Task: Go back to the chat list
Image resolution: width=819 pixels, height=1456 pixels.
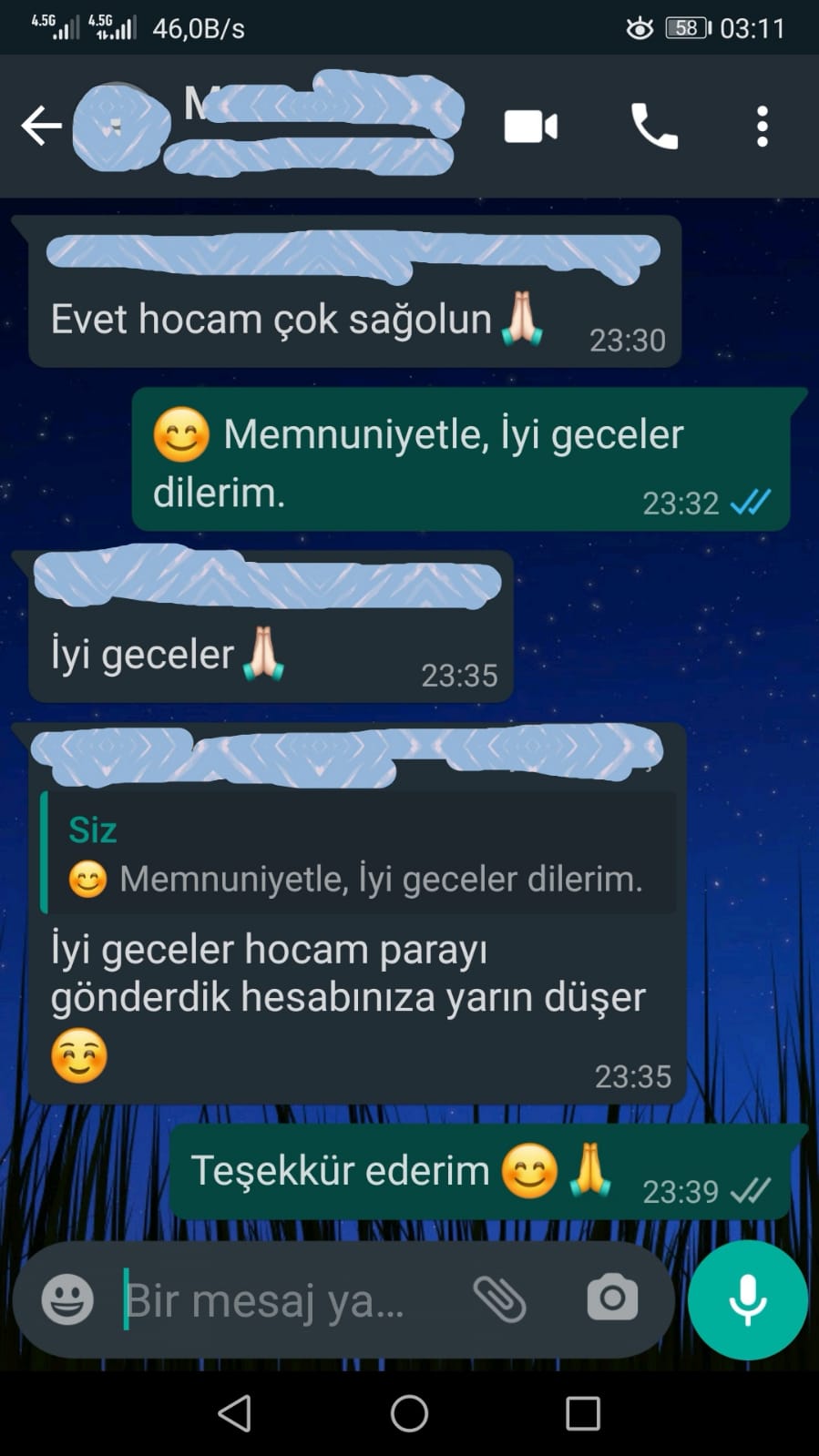Action: (41, 126)
